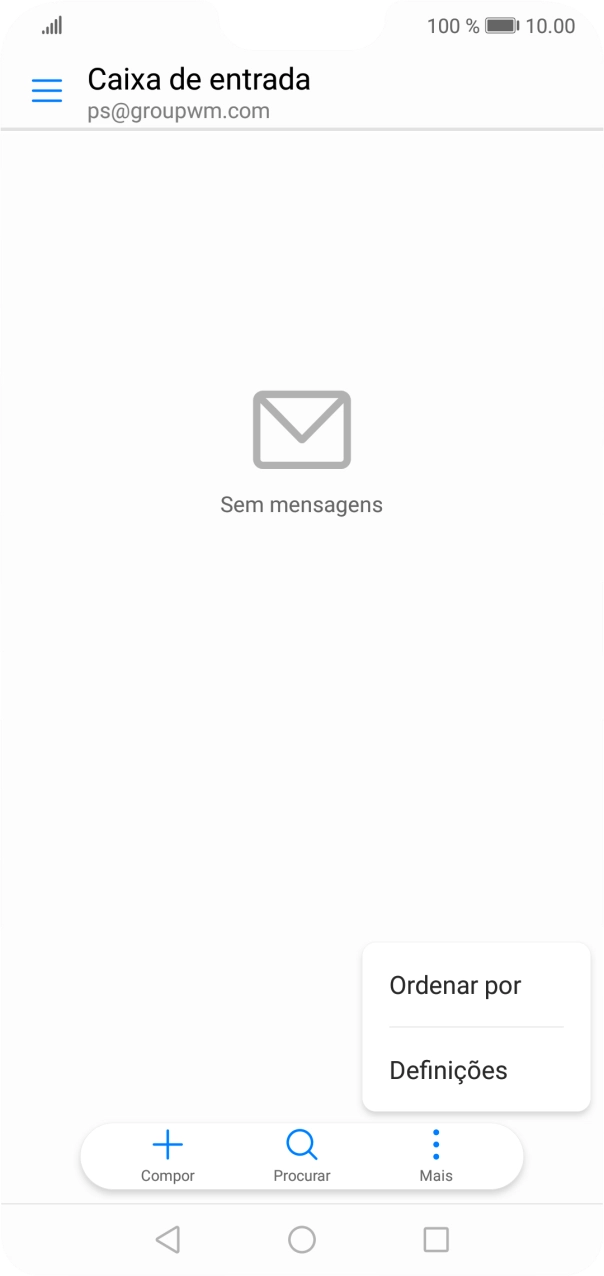Tap the Mais three-dot button

(436, 1155)
